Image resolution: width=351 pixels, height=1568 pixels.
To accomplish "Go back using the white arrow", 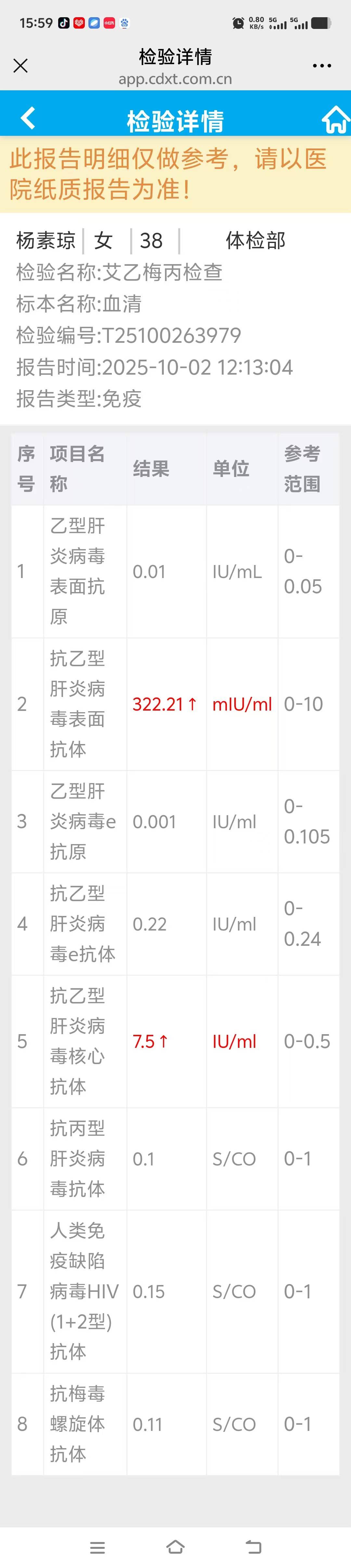I will 28,118.
